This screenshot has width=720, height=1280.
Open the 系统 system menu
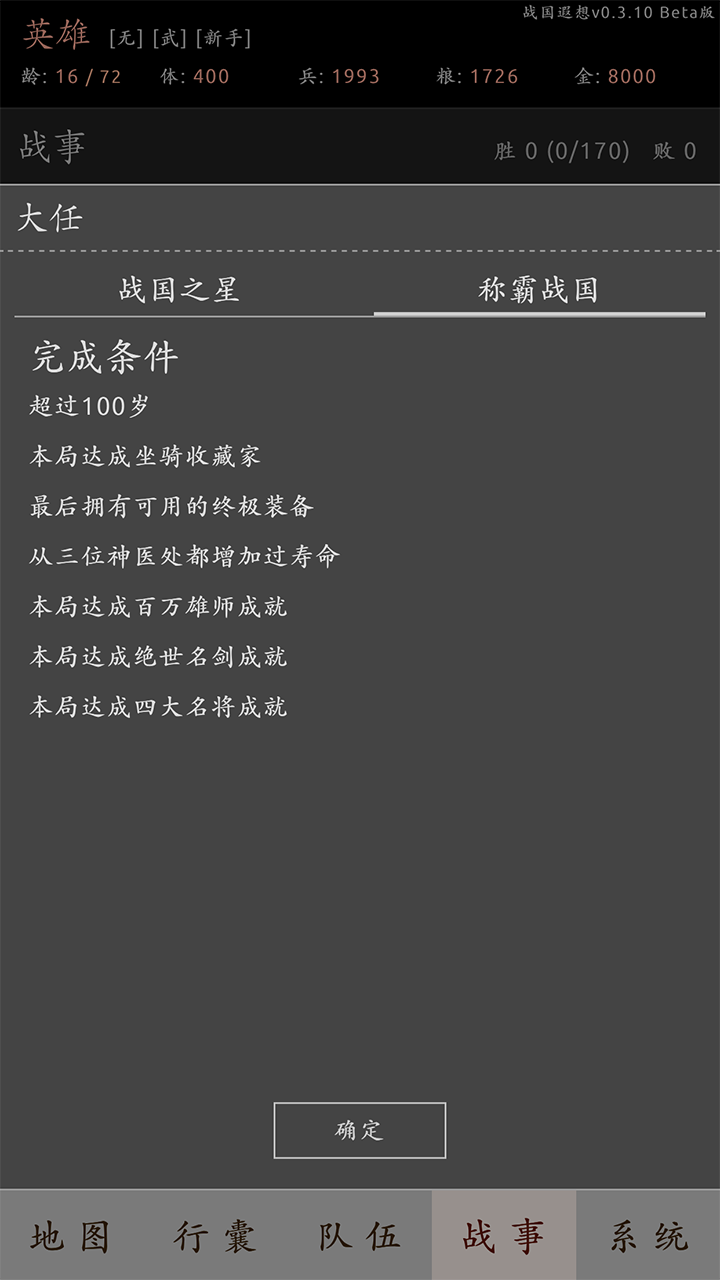click(648, 1236)
